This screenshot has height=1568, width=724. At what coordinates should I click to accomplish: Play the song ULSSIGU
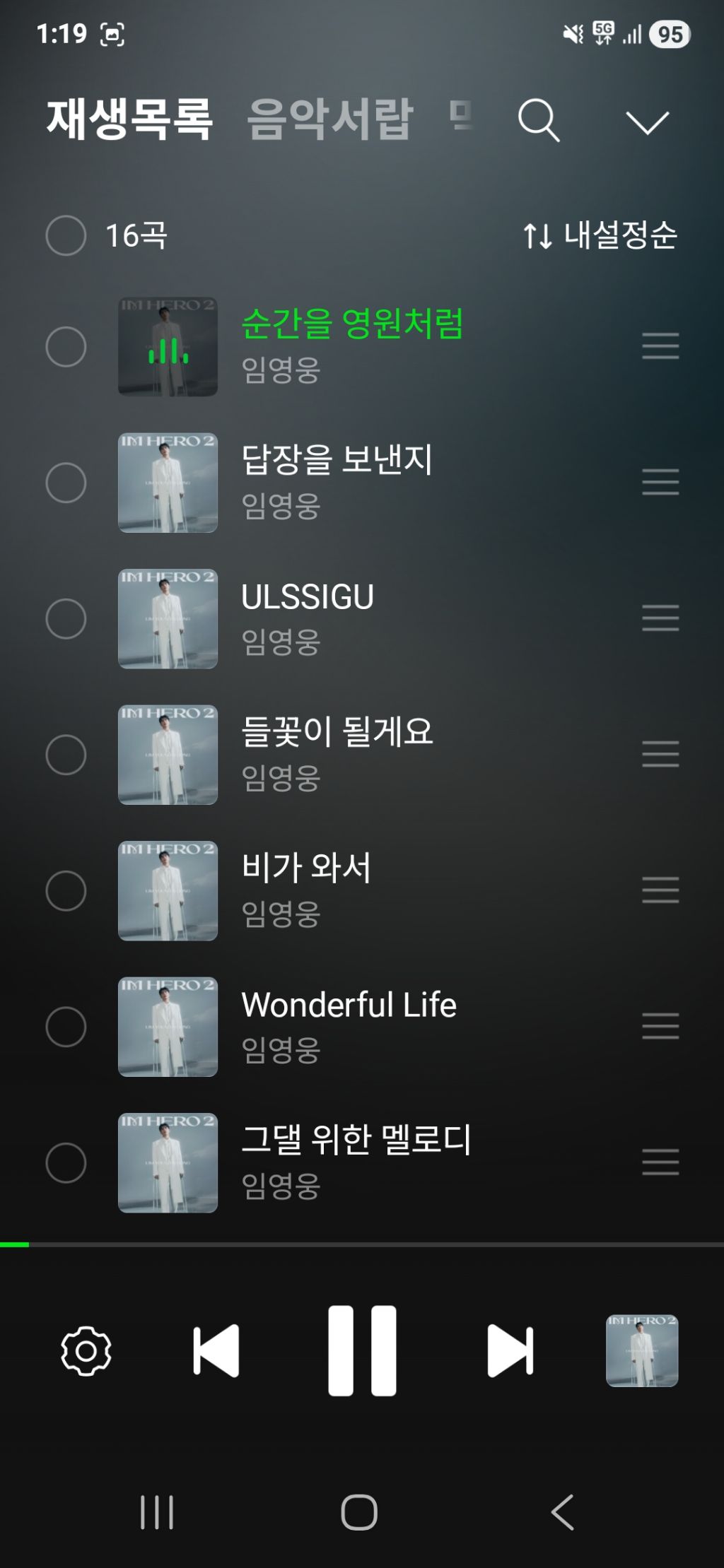pyautogui.click(x=308, y=598)
